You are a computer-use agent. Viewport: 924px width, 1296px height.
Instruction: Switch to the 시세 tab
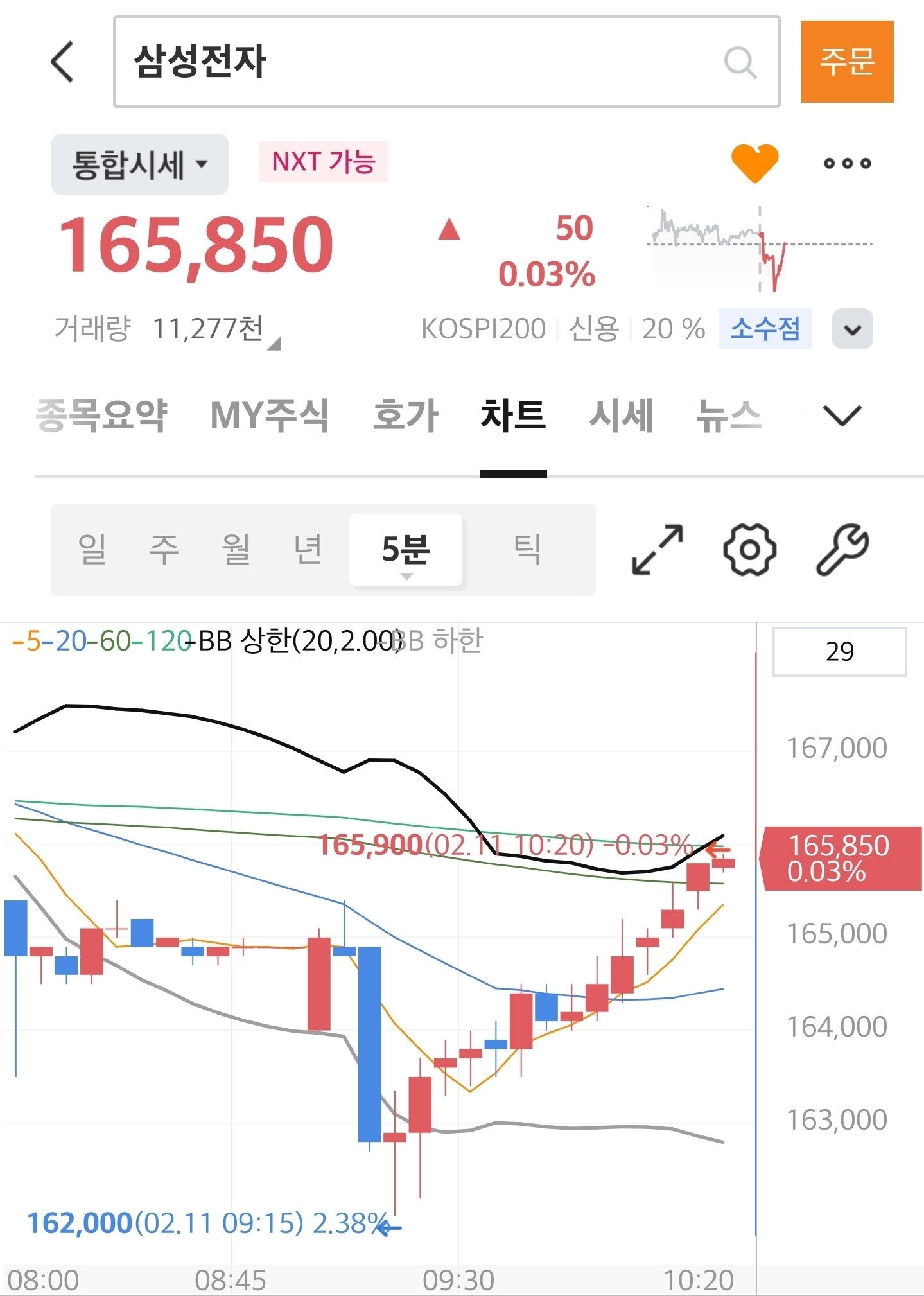622,415
